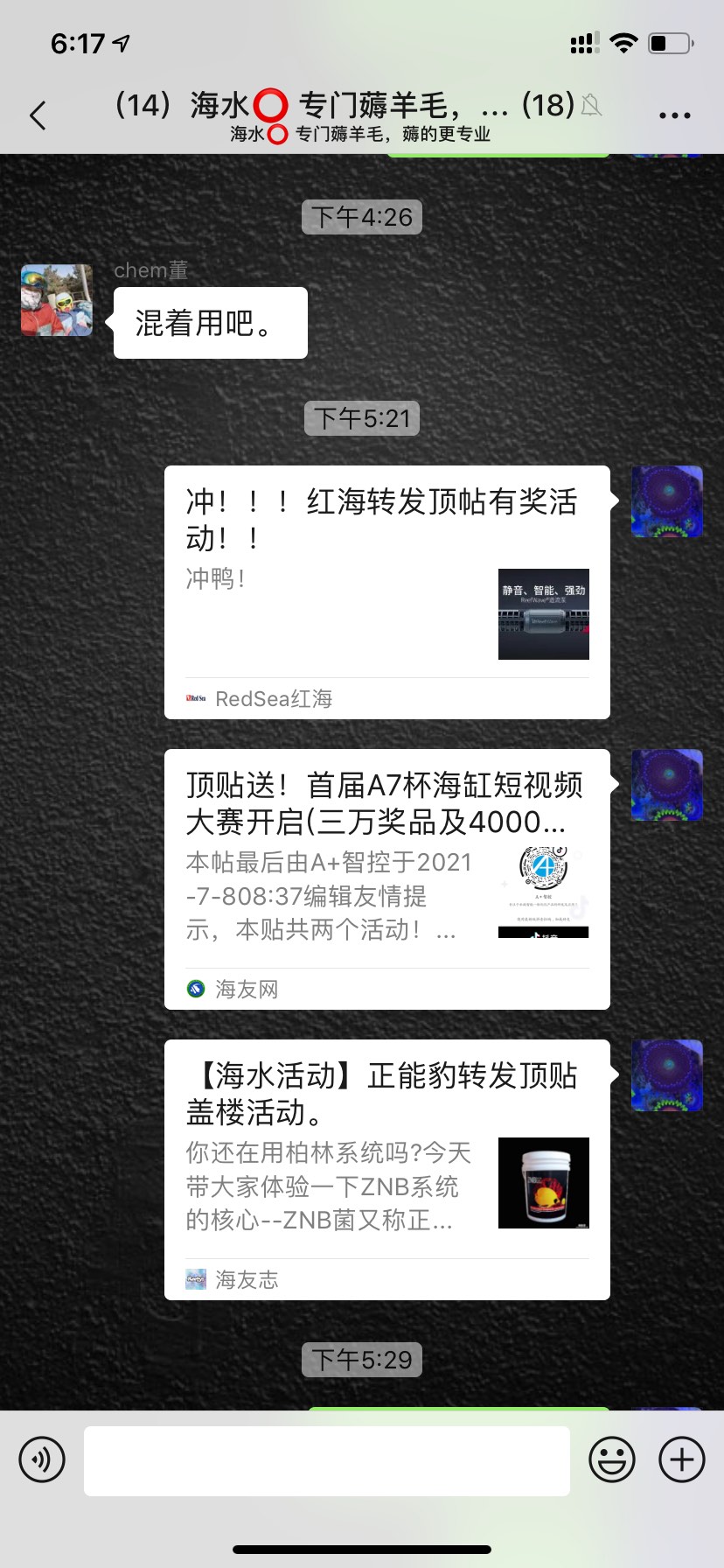Switch to voice message input

pos(42,1459)
